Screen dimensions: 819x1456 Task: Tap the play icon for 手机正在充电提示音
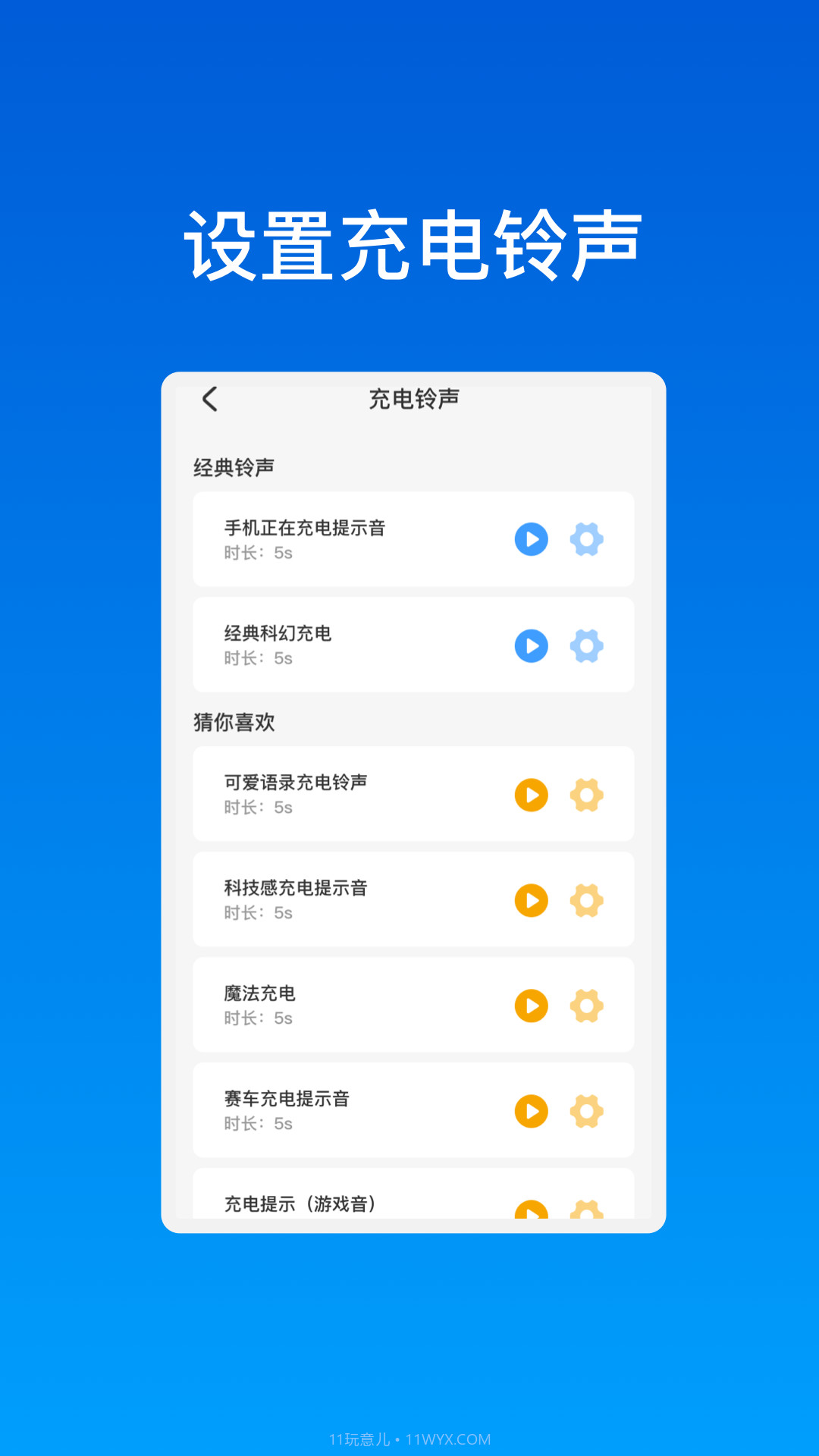point(532,538)
